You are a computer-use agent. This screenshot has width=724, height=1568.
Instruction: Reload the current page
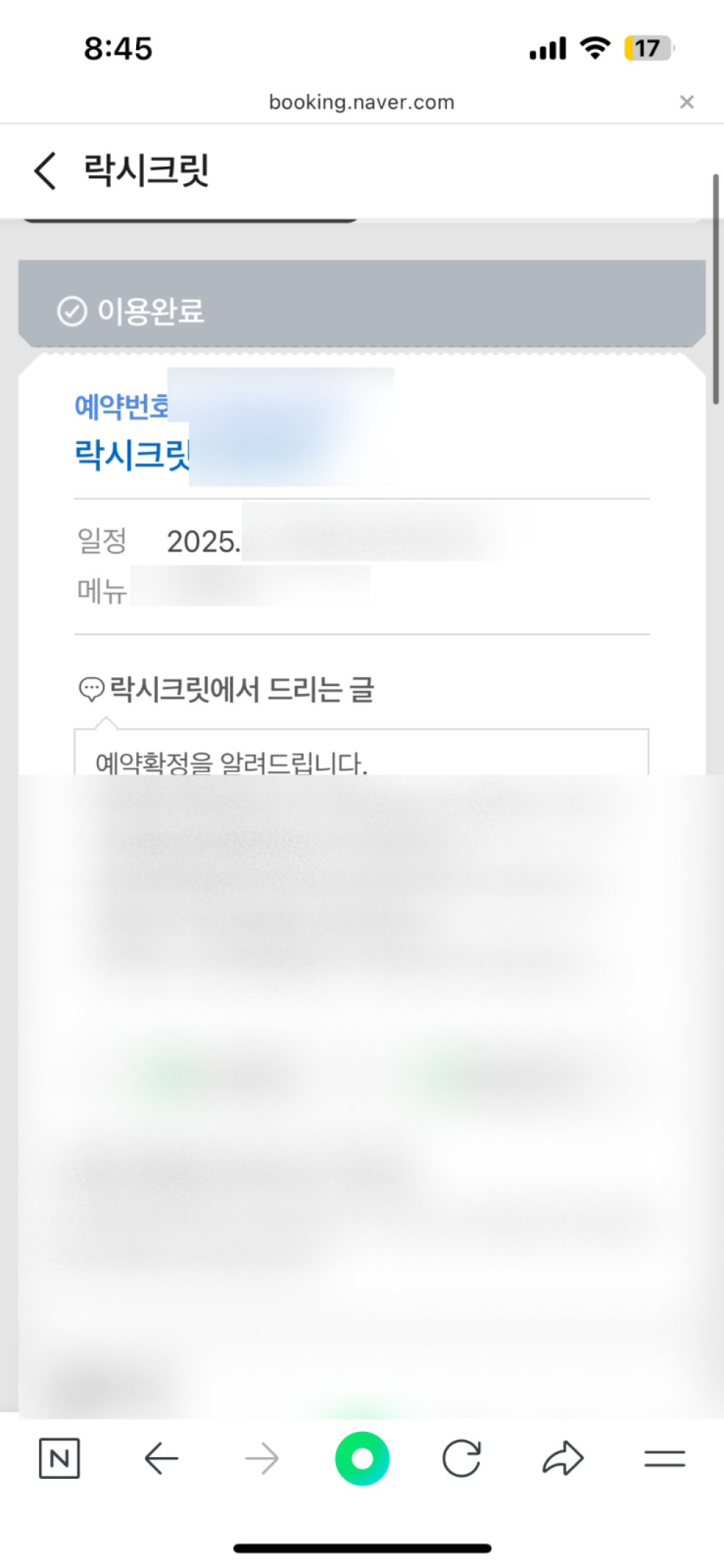(462, 1458)
